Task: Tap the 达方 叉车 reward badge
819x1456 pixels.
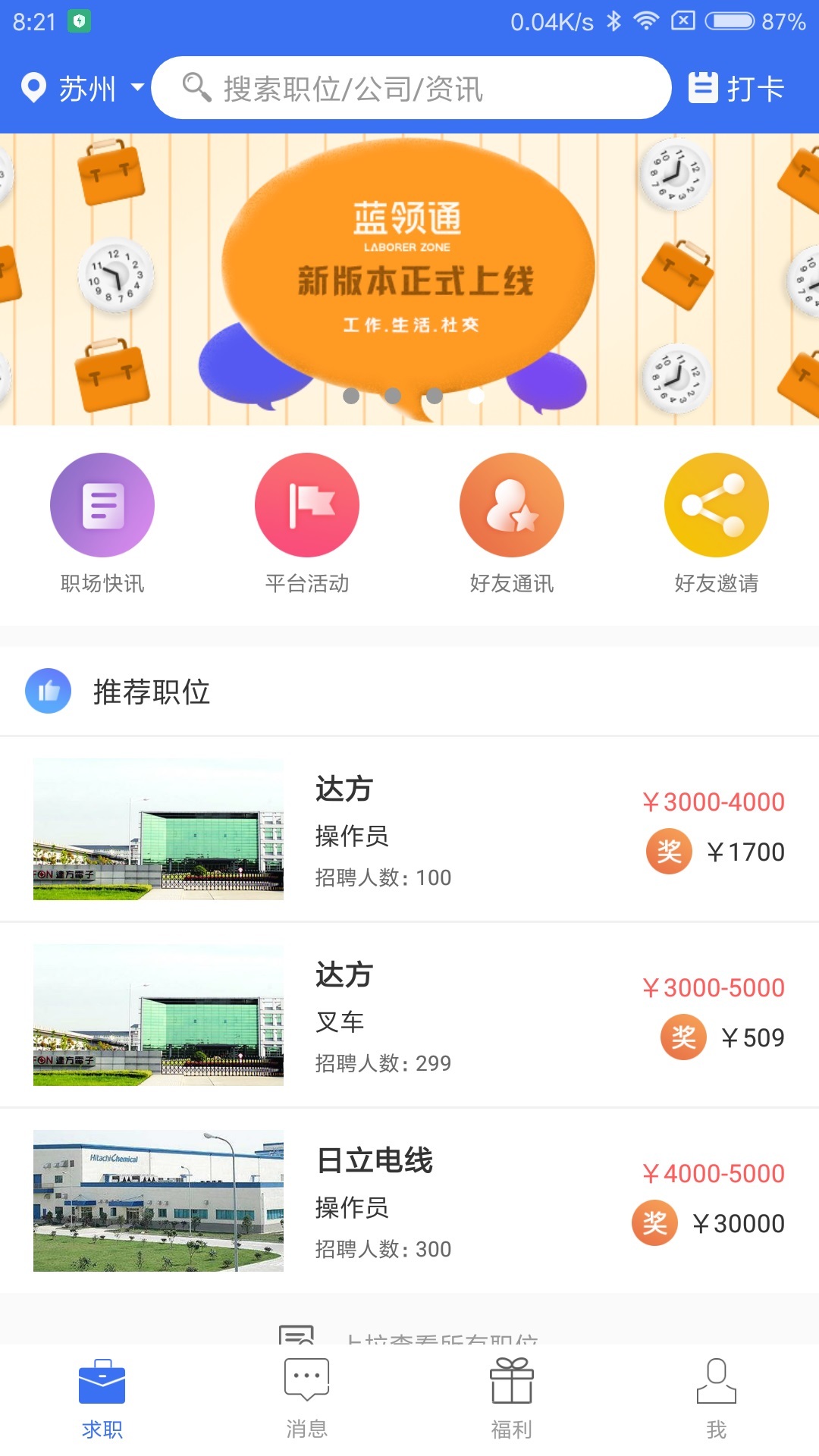Action: (683, 1037)
